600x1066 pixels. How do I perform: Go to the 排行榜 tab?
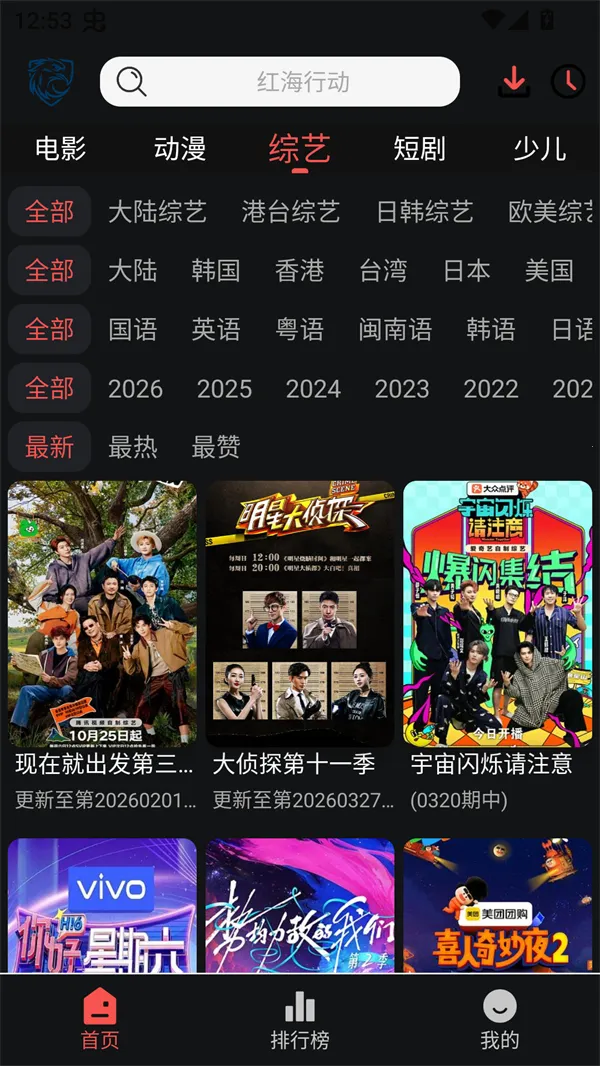(x=300, y=1020)
